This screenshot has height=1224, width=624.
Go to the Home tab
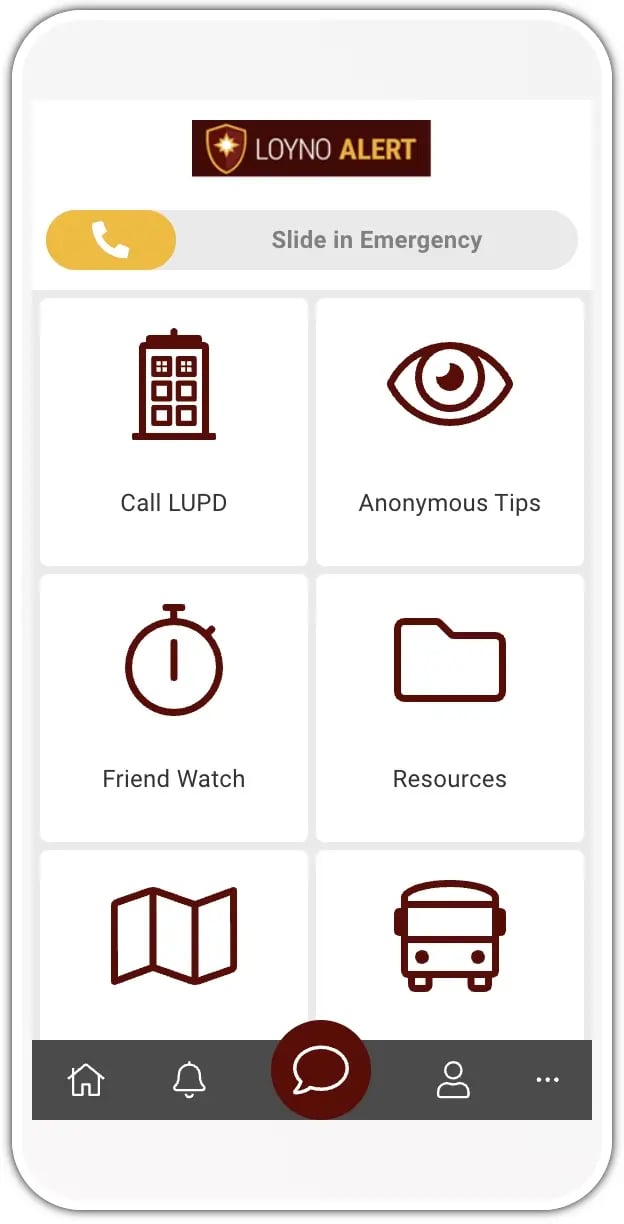[x=86, y=1080]
